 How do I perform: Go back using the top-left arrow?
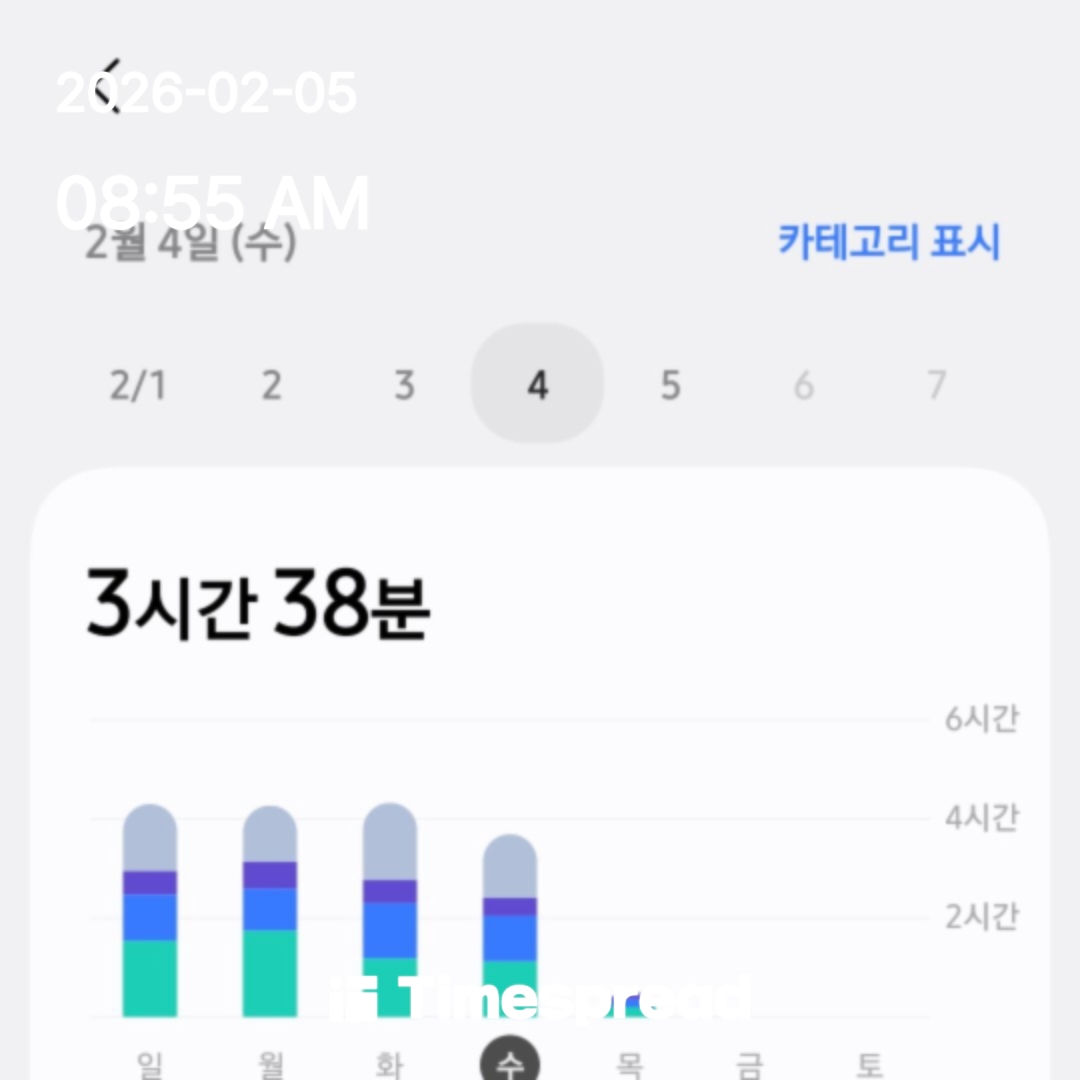coord(110,86)
